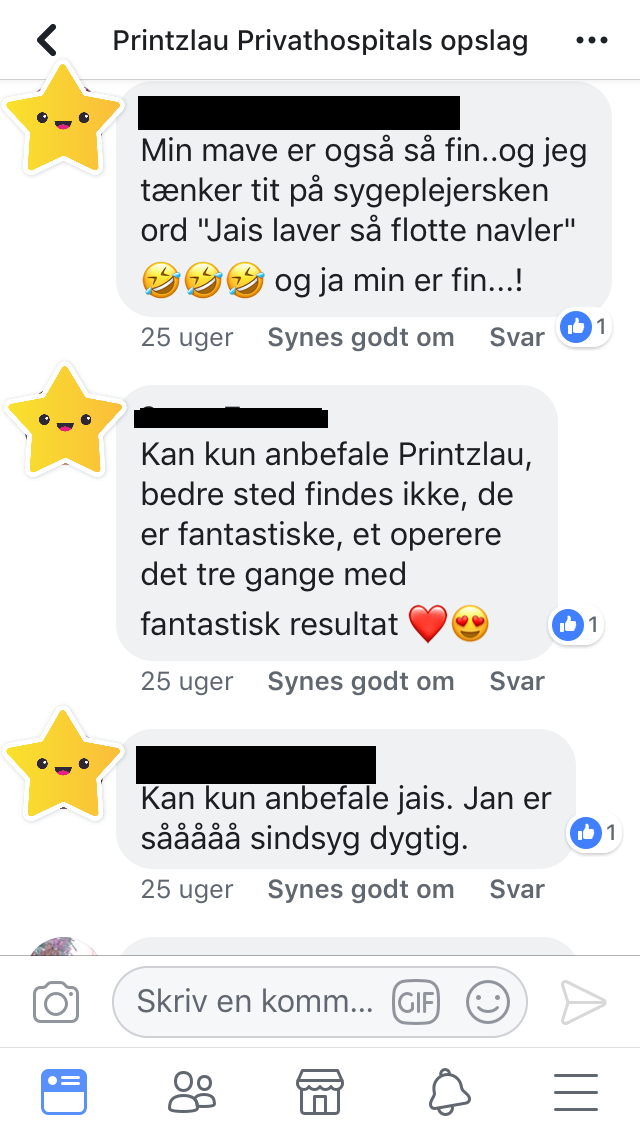
Task: Open the emoji sticker picker
Action: (488, 1002)
